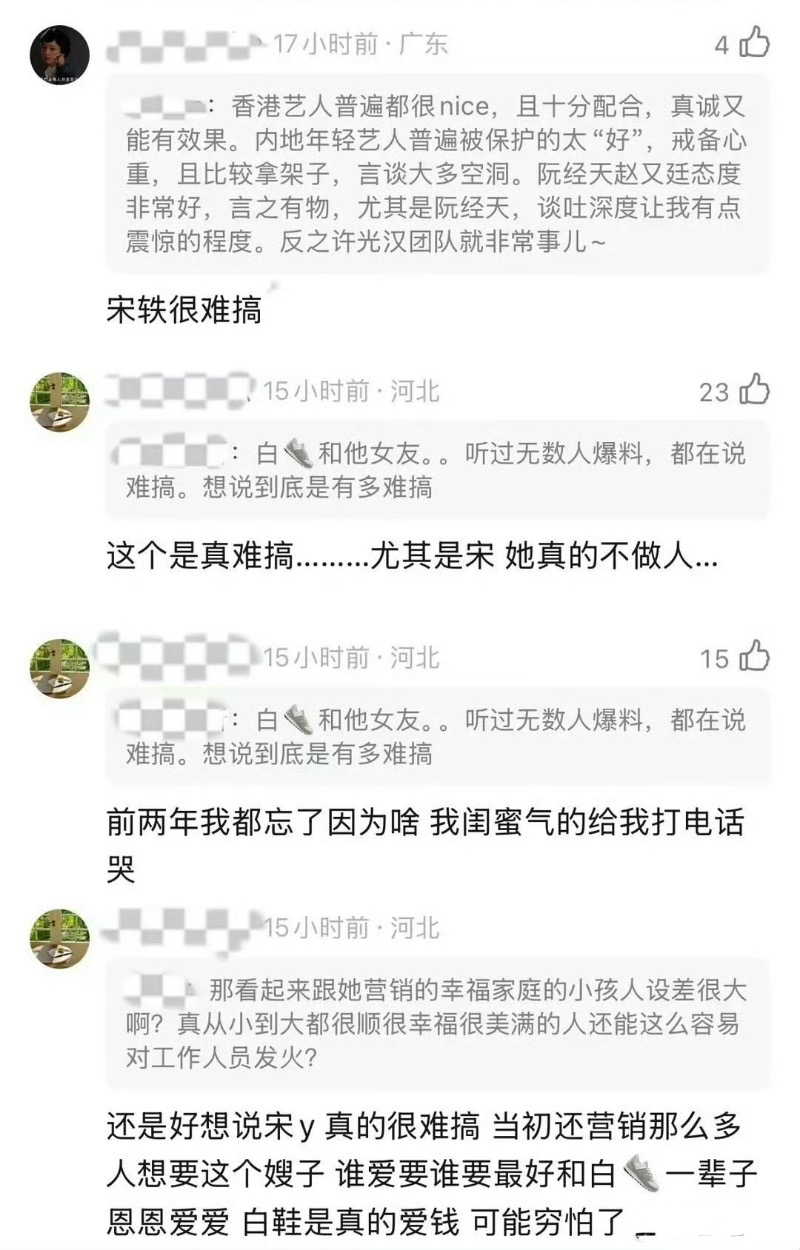
Task: Like the comment starting "前两年我都忘了因为啥"
Action: click(754, 657)
